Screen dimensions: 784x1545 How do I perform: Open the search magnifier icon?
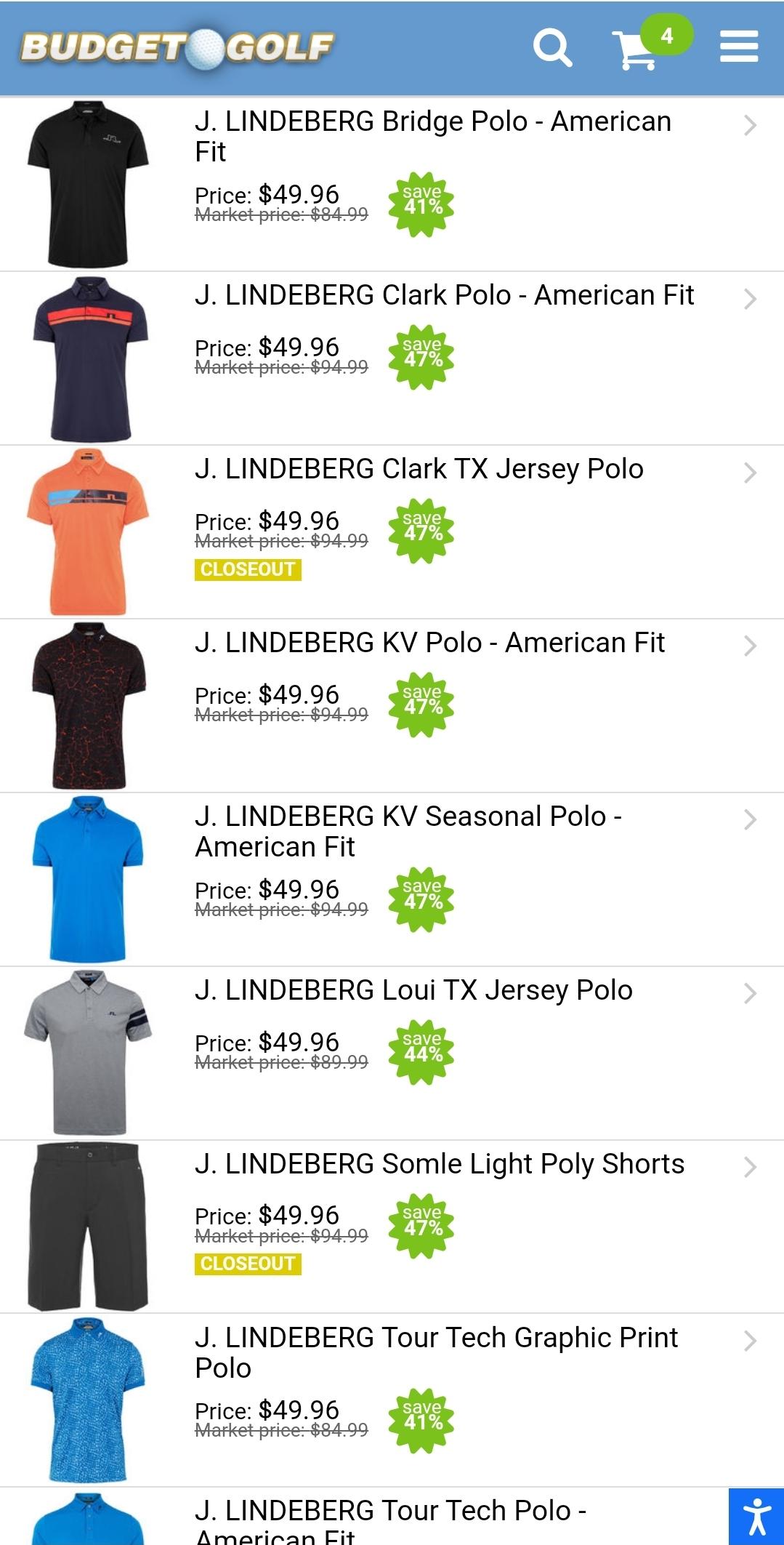552,48
